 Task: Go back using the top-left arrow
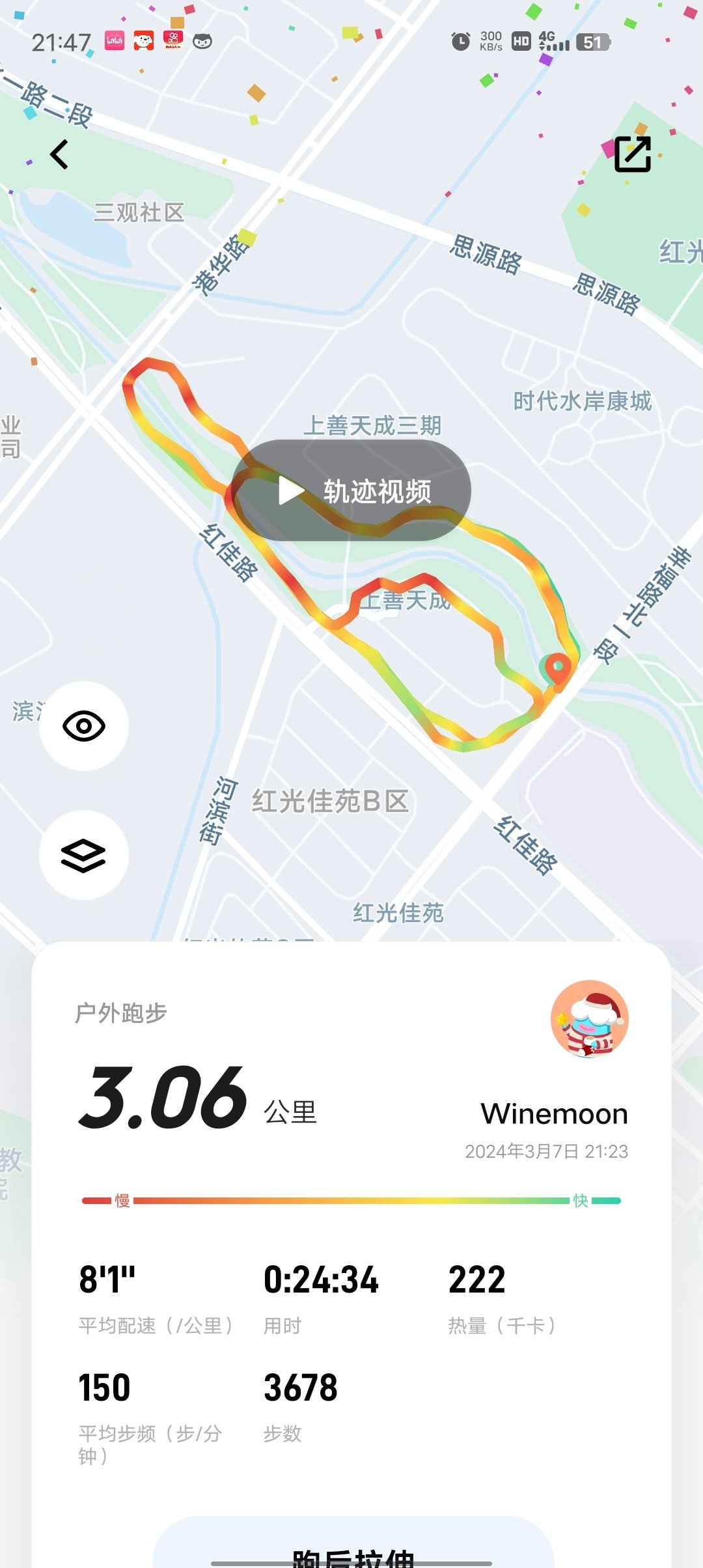coord(59,155)
